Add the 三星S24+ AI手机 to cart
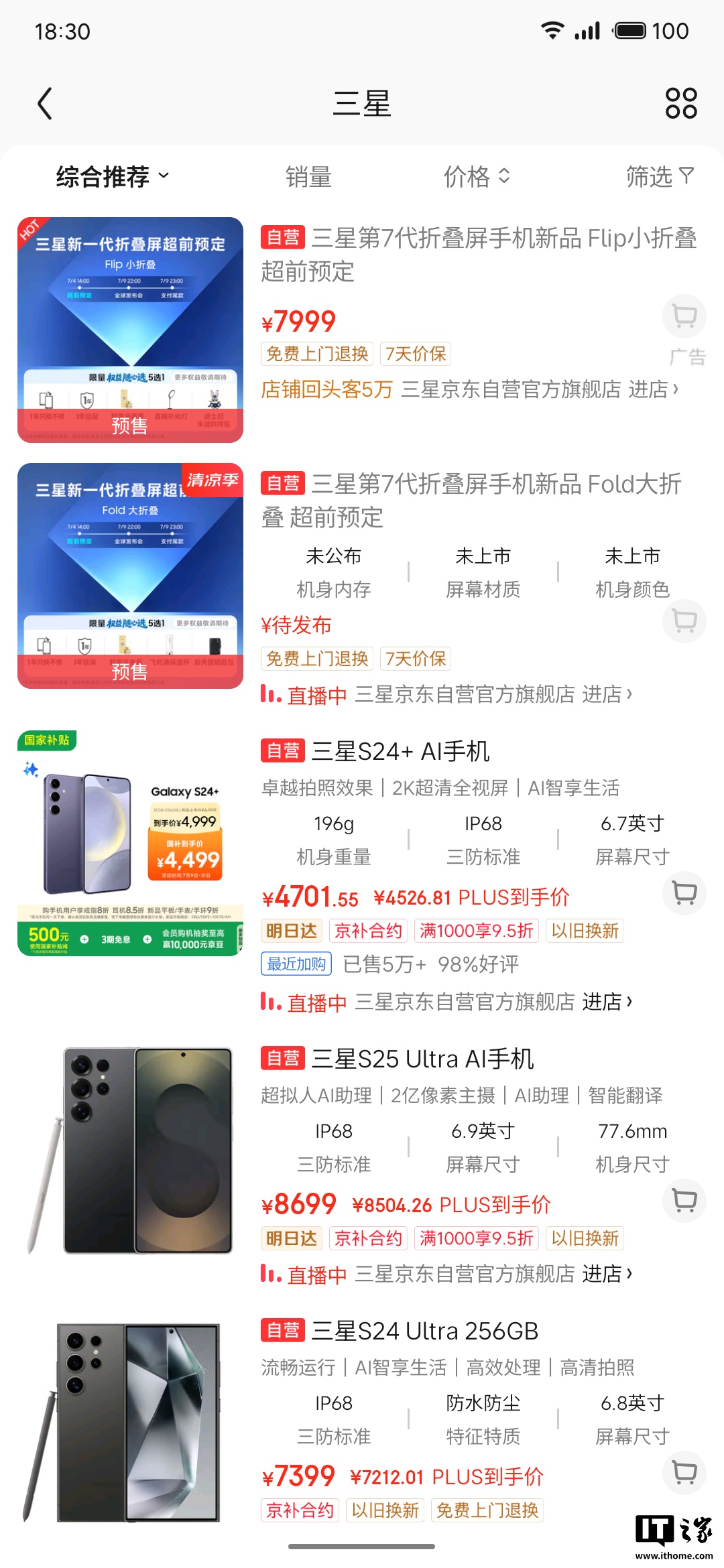 [684, 893]
